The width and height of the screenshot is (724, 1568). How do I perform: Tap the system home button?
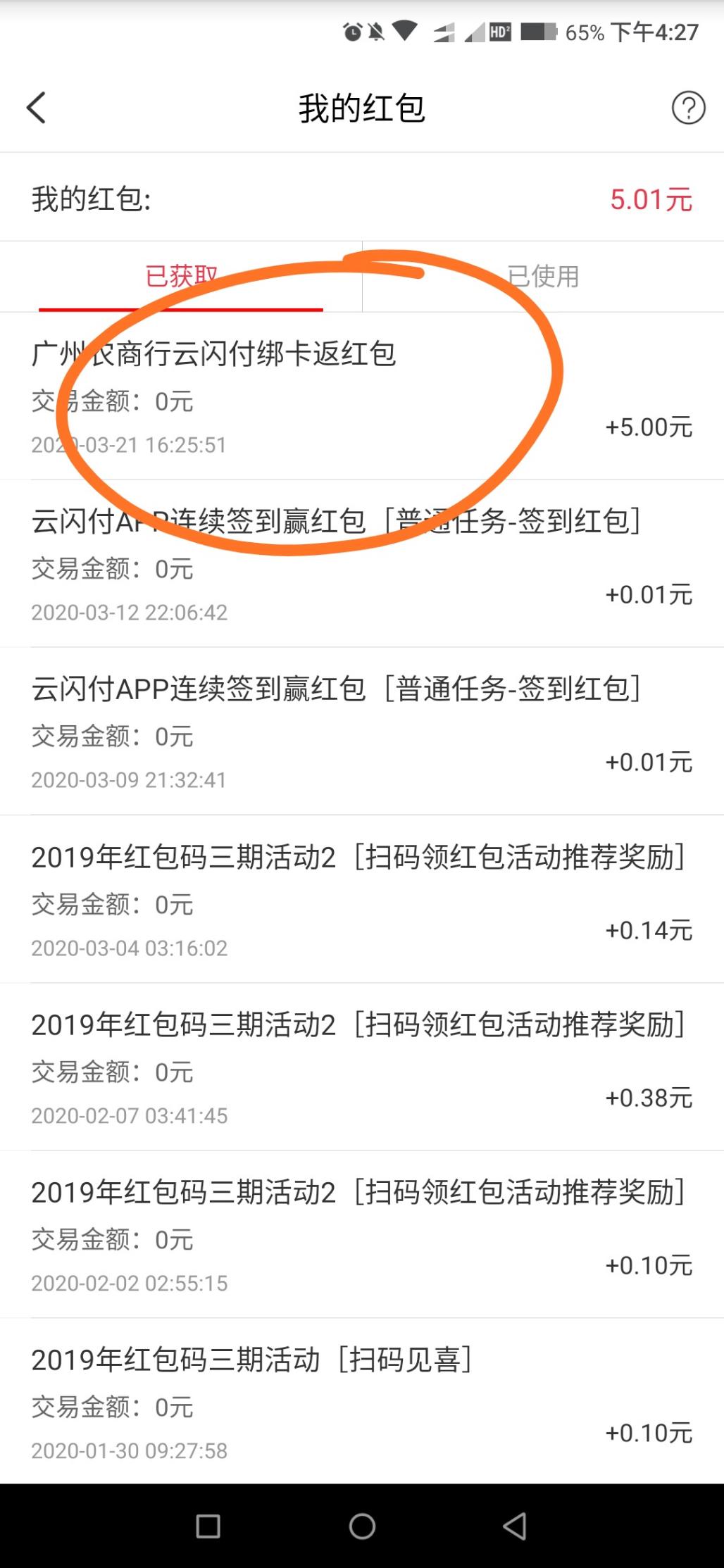[362, 1526]
